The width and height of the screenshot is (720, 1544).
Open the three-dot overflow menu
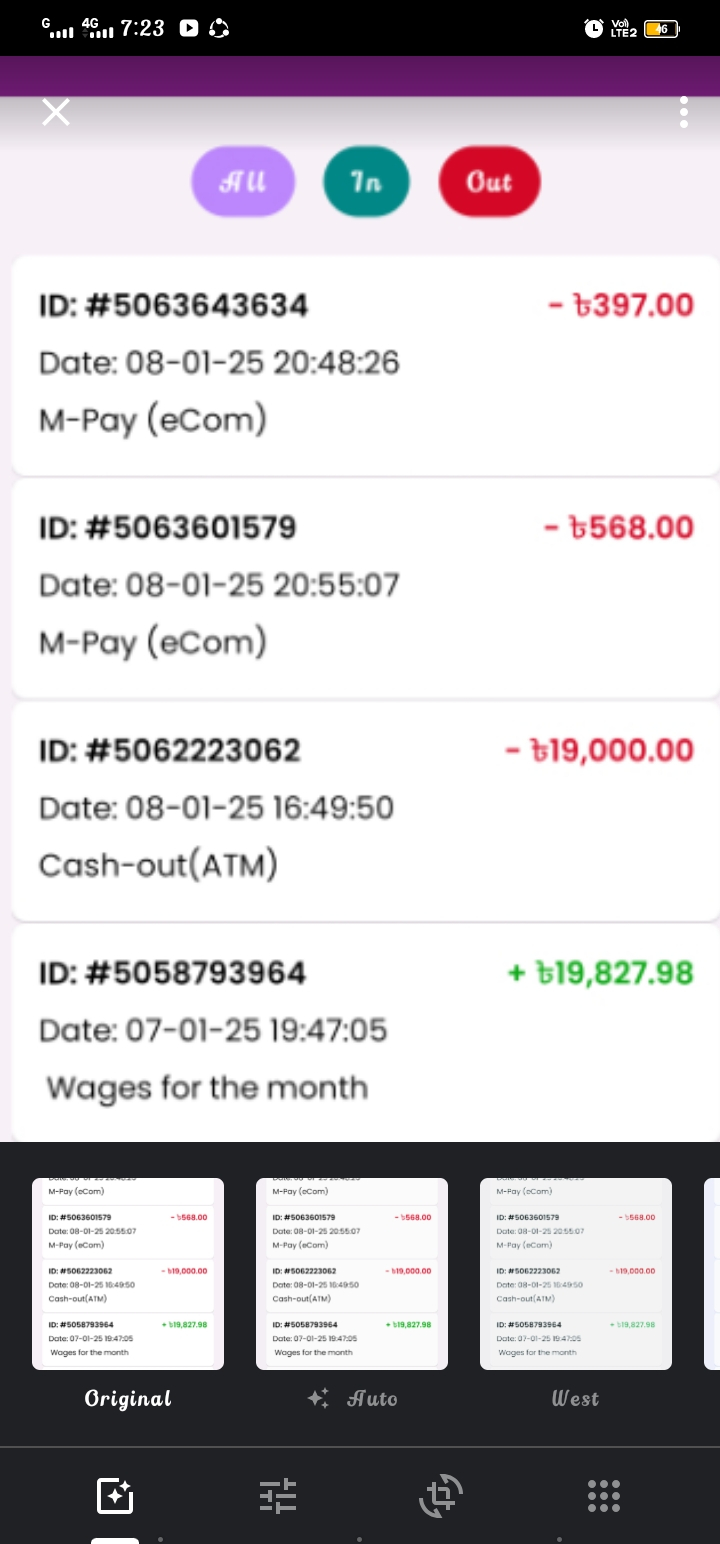pos(684,113)
